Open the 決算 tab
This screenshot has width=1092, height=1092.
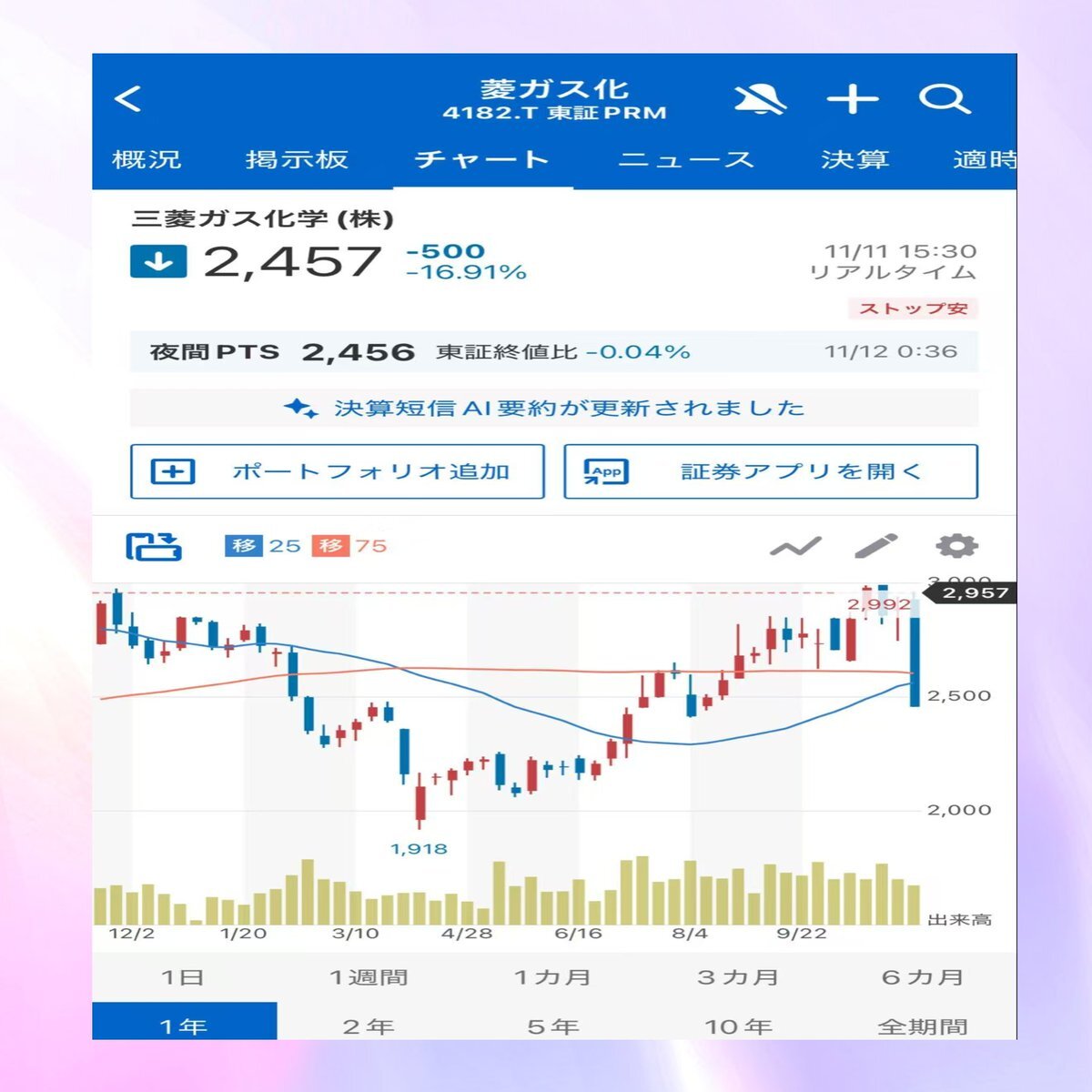click(854, 159)
